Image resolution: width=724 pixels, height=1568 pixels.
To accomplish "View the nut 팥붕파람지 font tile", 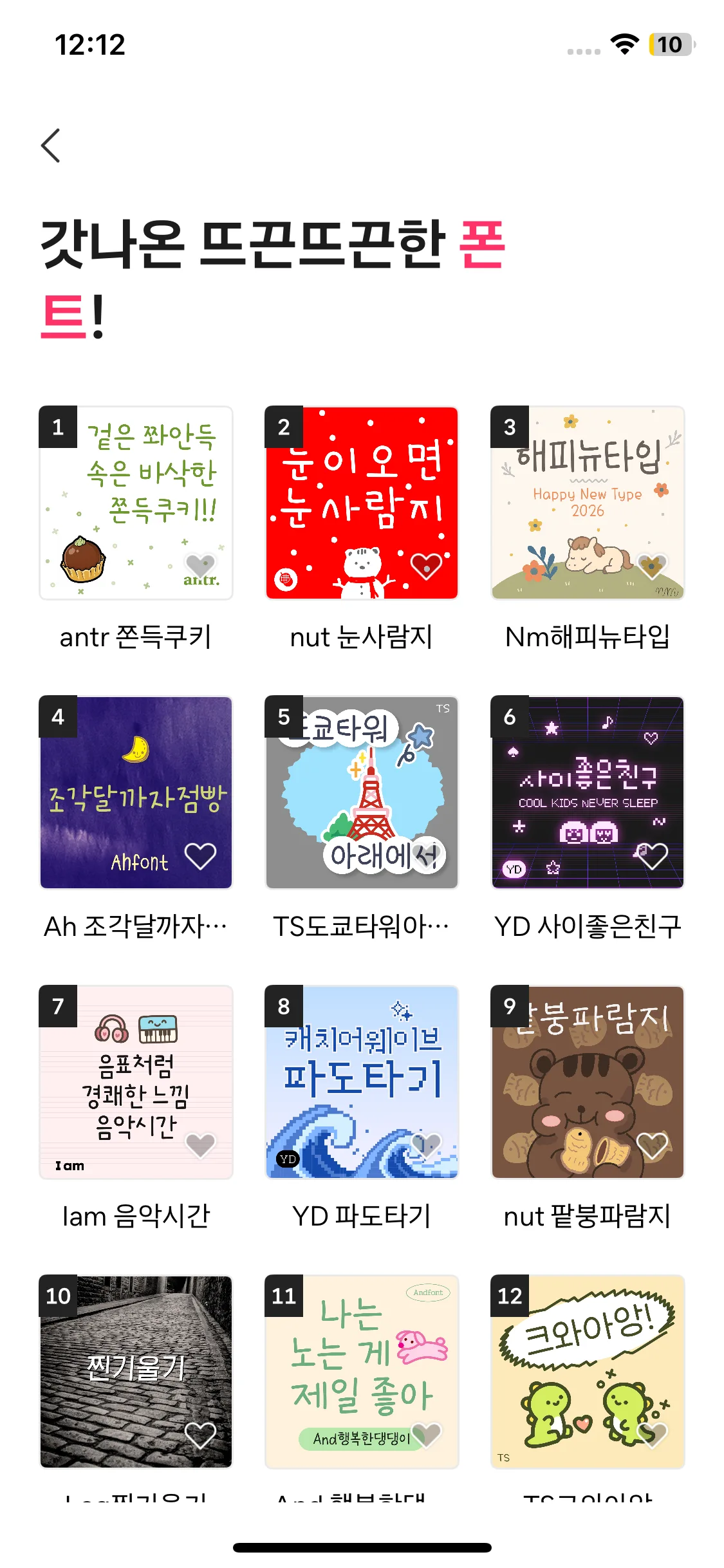I will pyautogui.click(x=588, y=1082).
